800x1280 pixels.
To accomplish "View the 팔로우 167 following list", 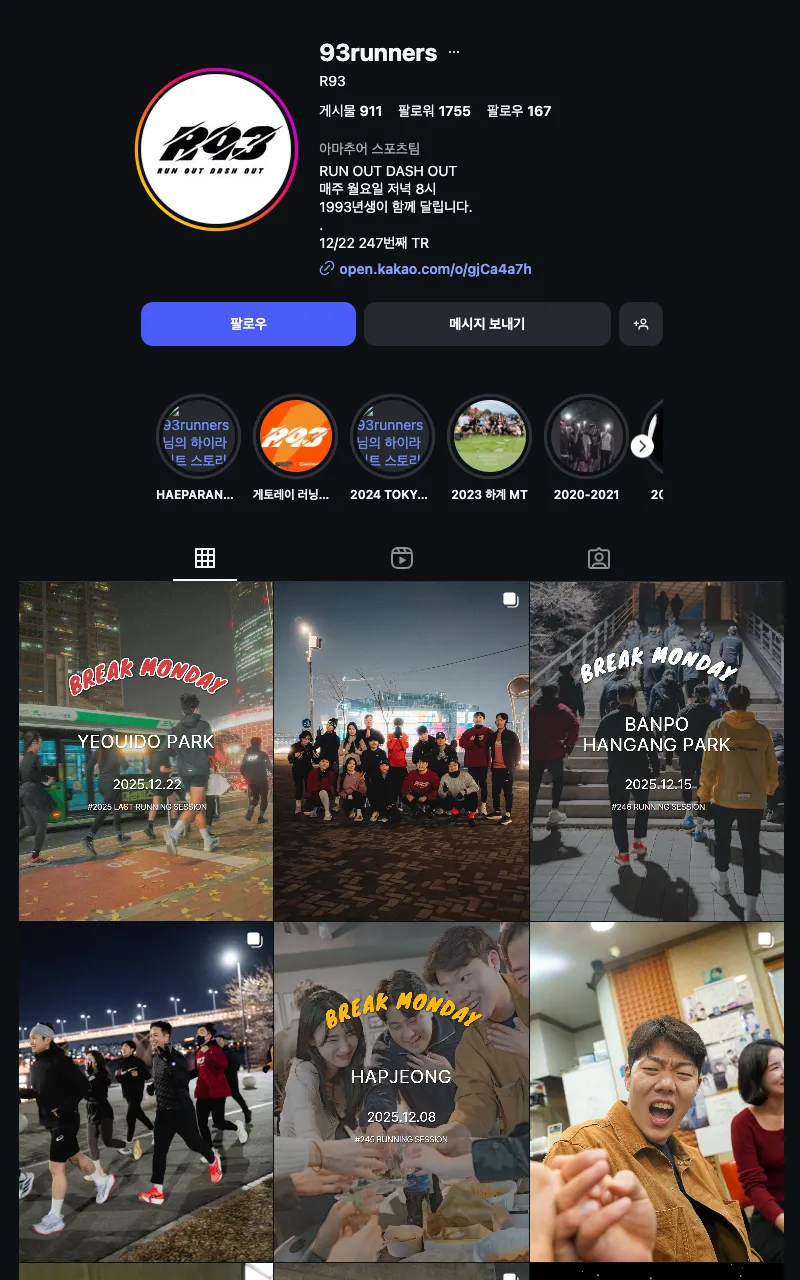I will point(519,111).
